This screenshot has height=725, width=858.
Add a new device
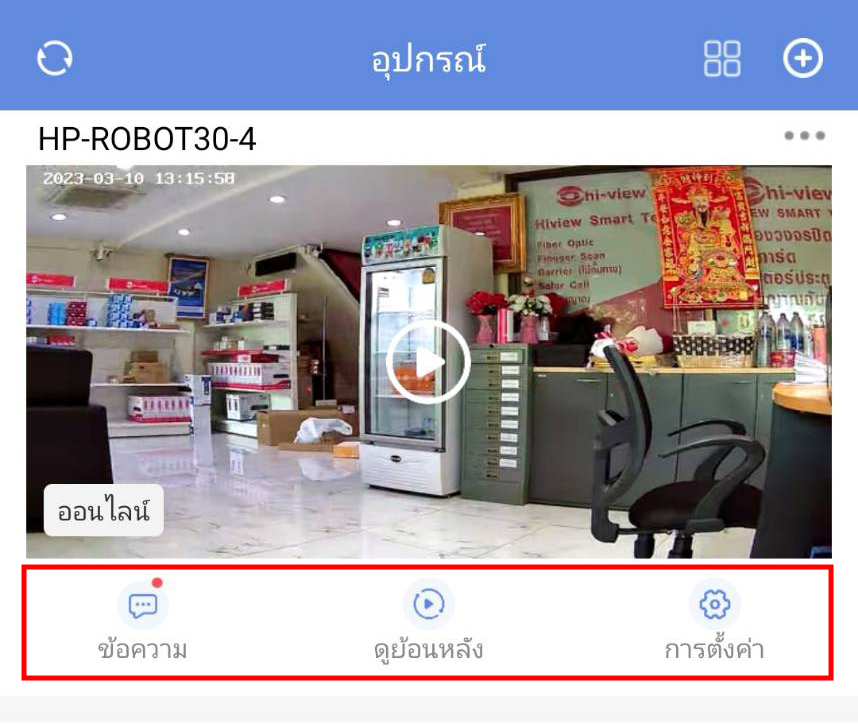click(802, 59)
